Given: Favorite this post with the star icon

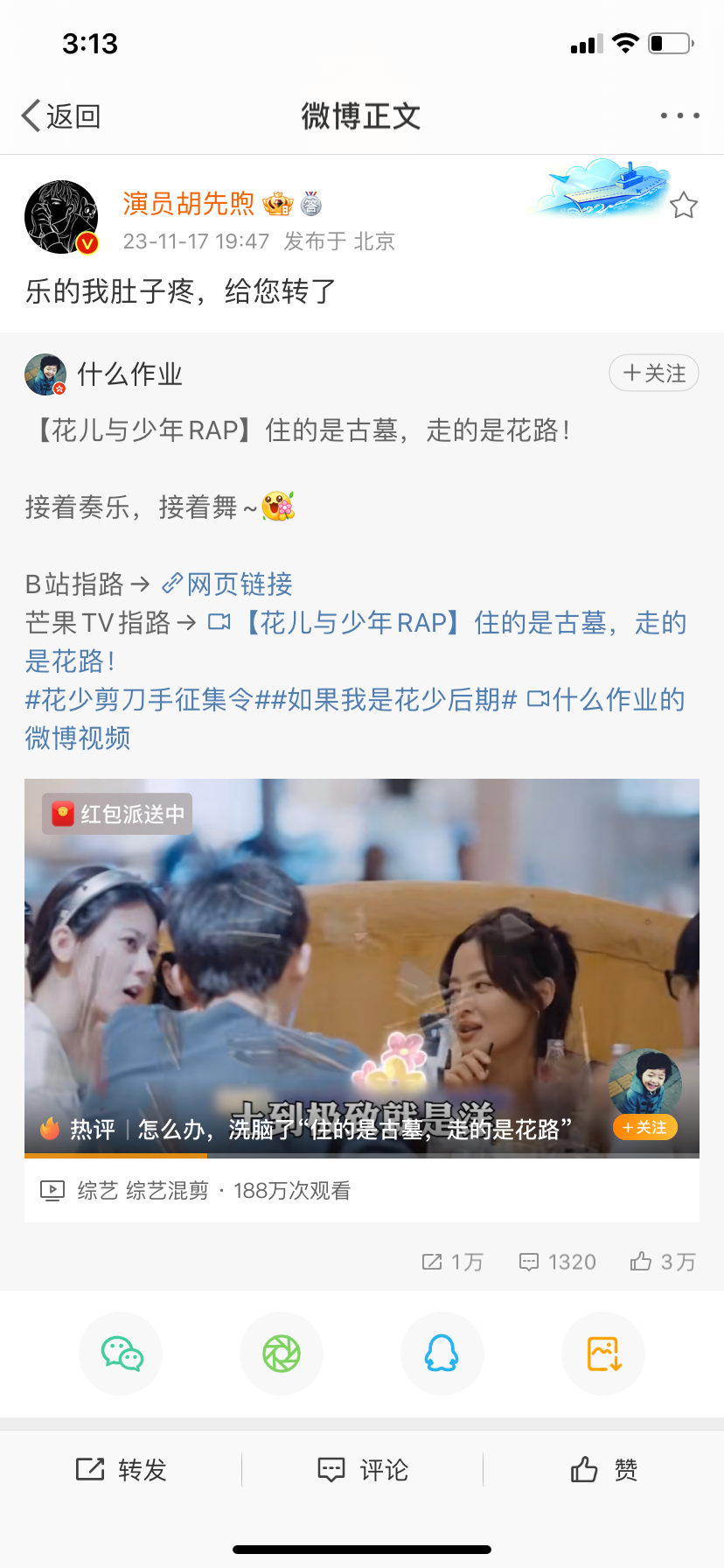Looking at the screenshot, I should pyautogui.click(x=683, y=206).
